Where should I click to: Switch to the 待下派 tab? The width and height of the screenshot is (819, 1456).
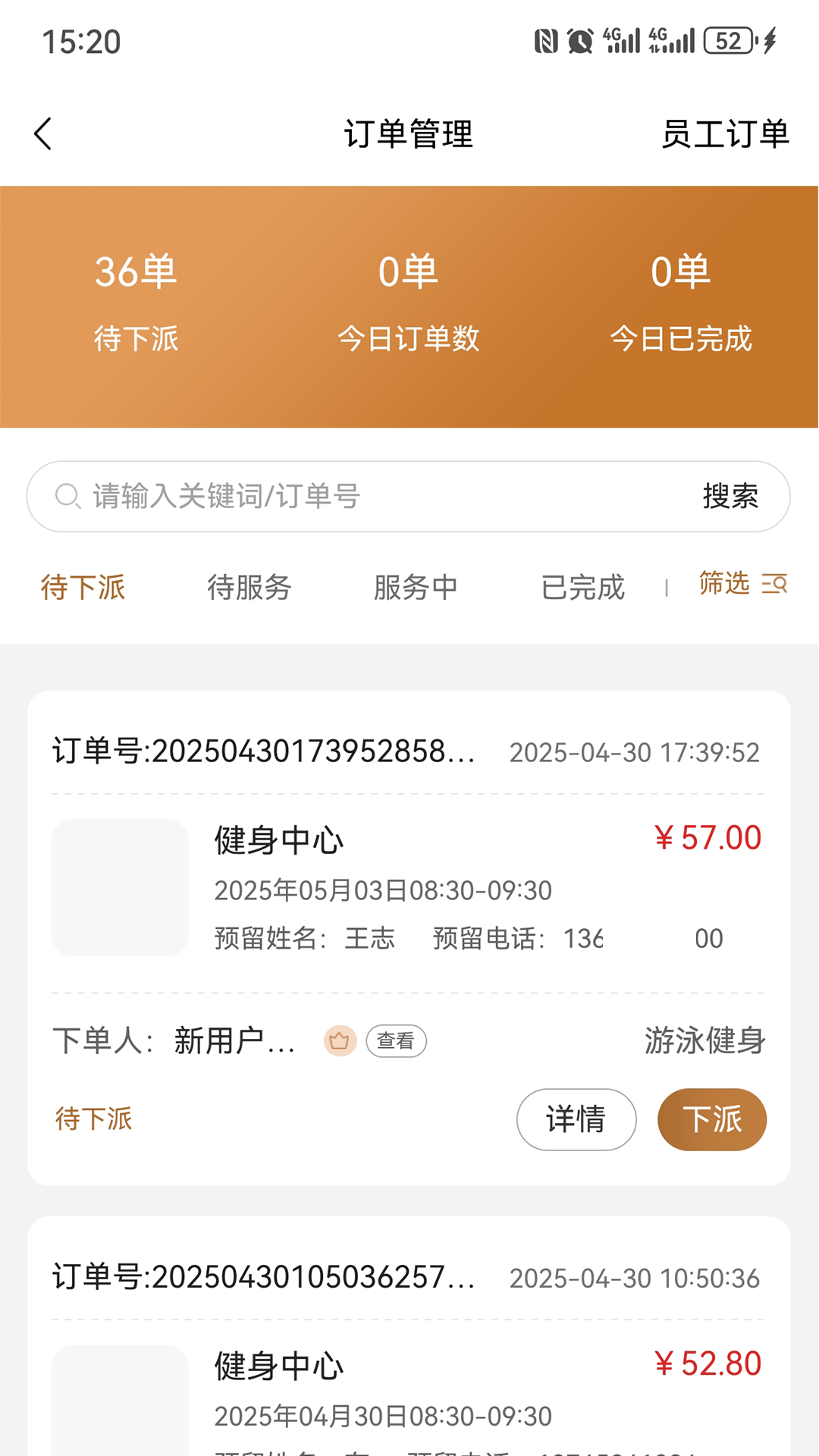pyautogui.click(x=83, y=588)
